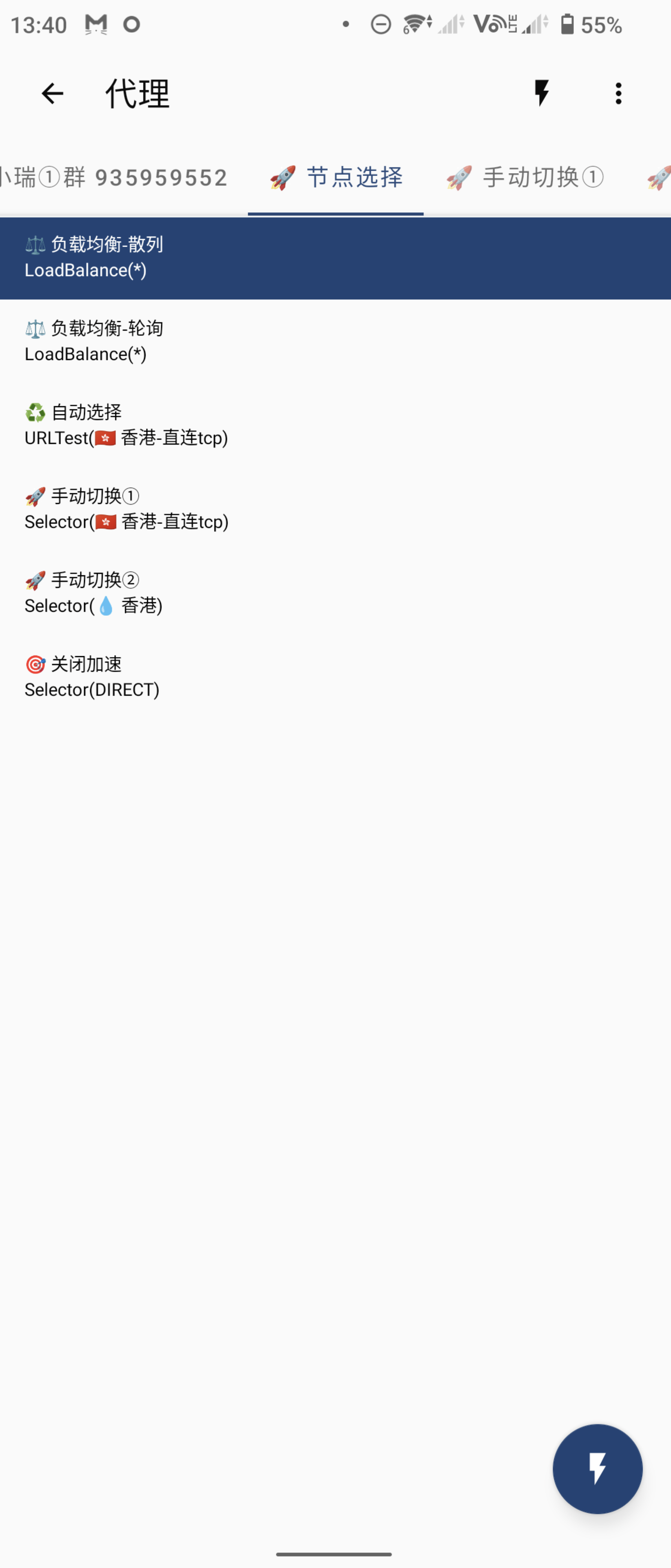The width and height of the screenshot is (671, 1568).
Task: Open the partially visible rightmost rocket tab
Action: click(x=660, y=177)
